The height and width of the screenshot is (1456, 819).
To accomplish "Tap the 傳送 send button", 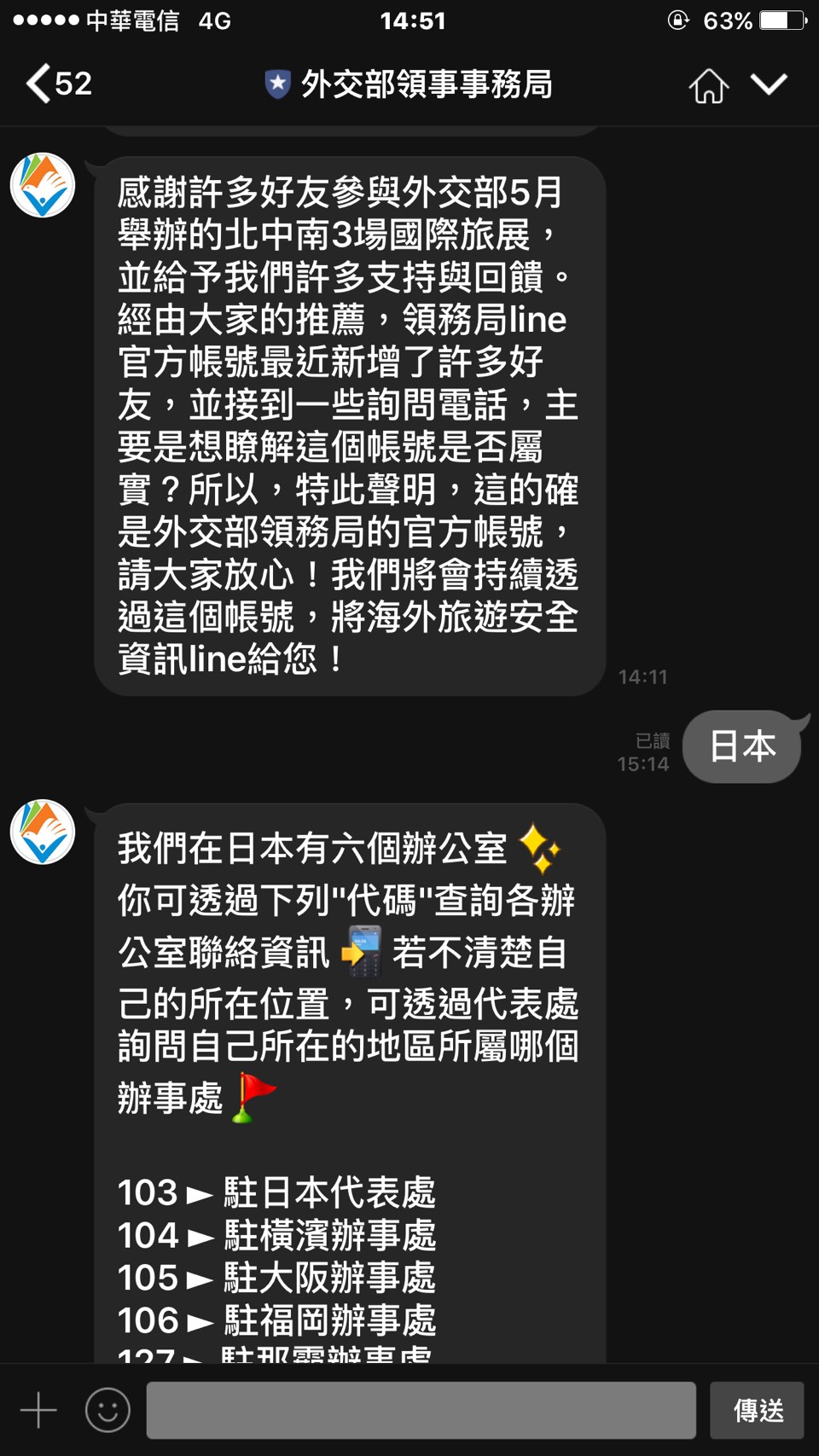I will pos(758,1410).
